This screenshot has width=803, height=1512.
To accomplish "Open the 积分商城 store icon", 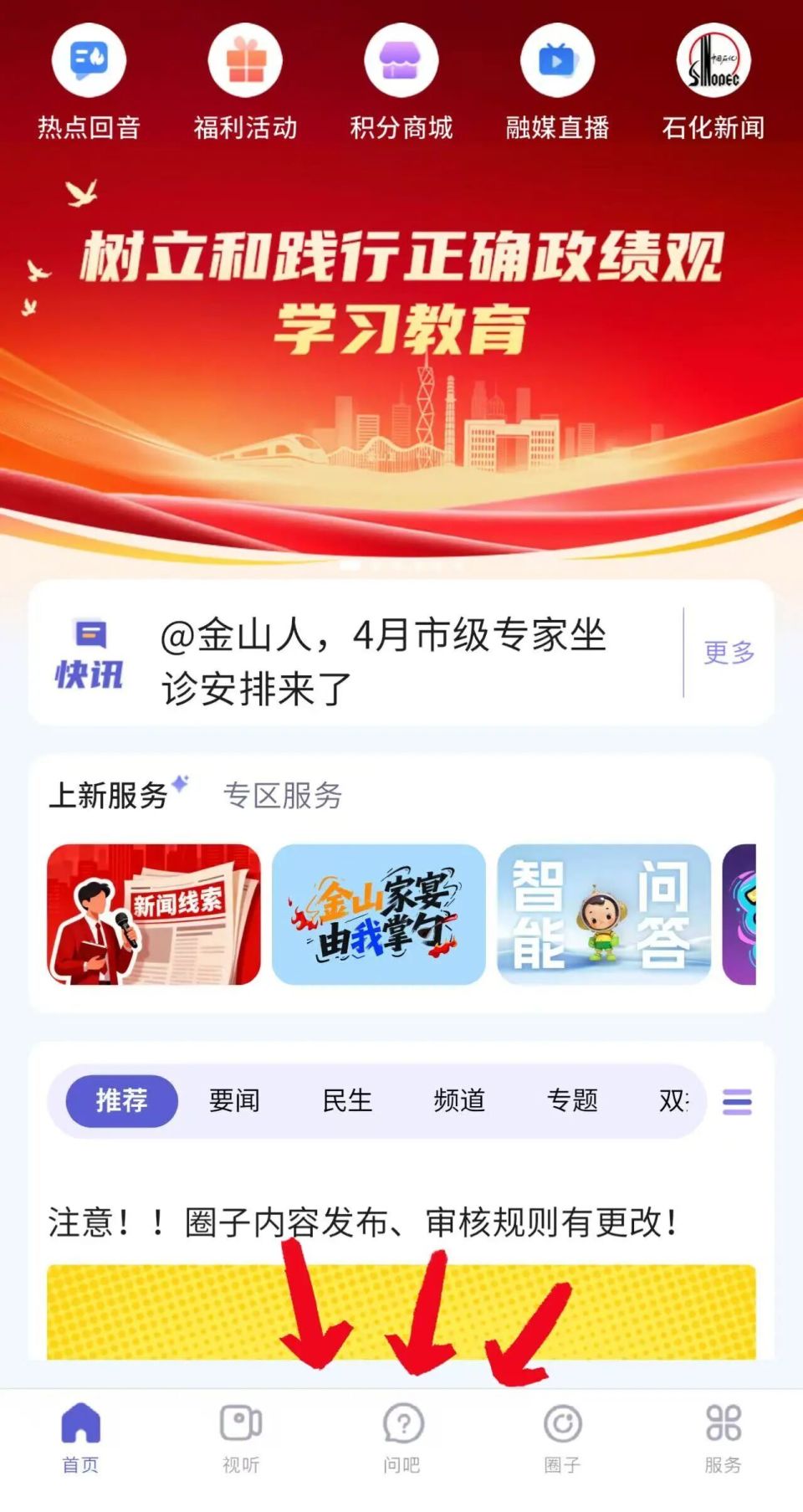I will 401,59.
